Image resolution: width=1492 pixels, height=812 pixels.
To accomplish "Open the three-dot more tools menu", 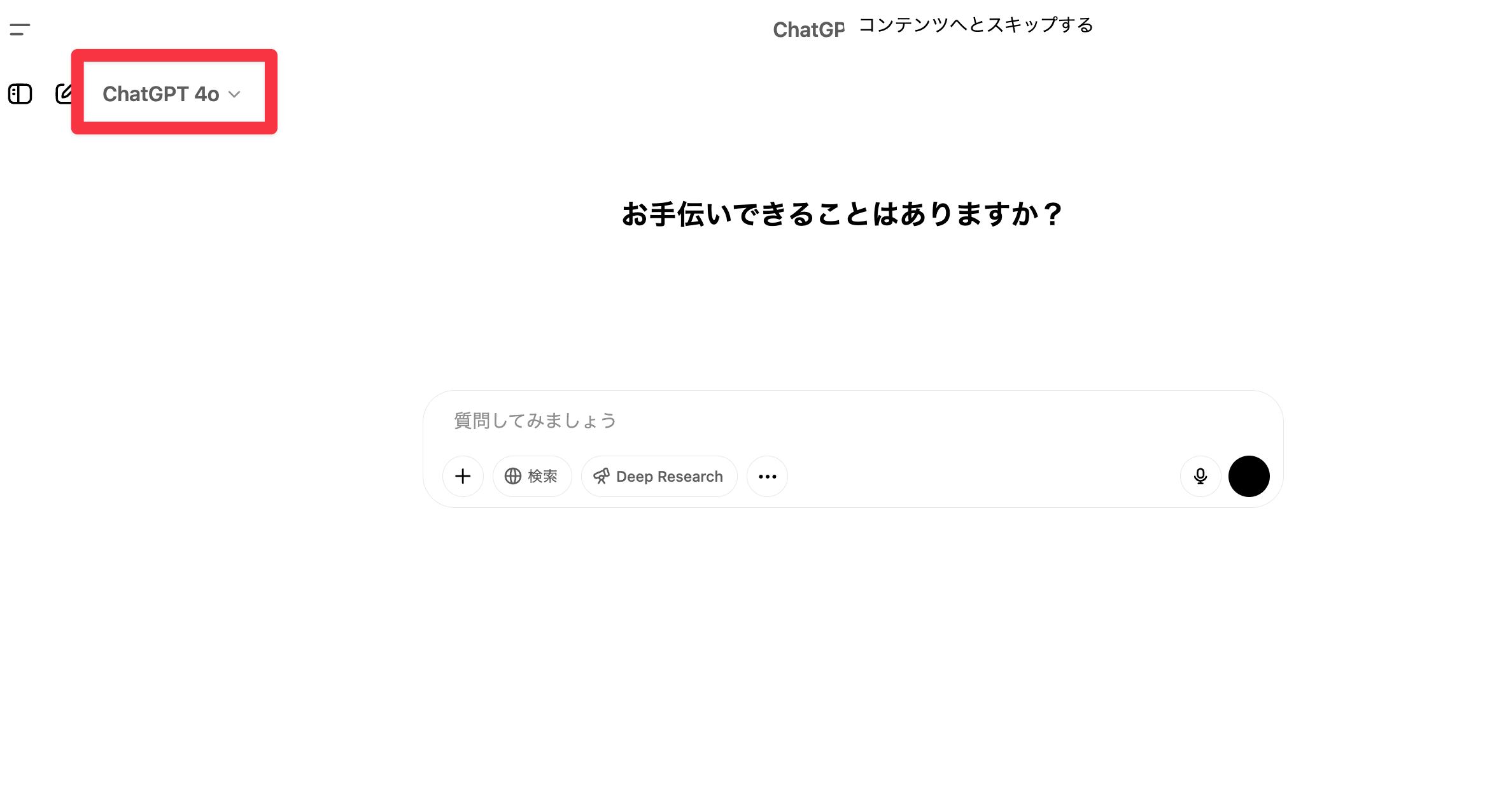I will pos(767,476).
